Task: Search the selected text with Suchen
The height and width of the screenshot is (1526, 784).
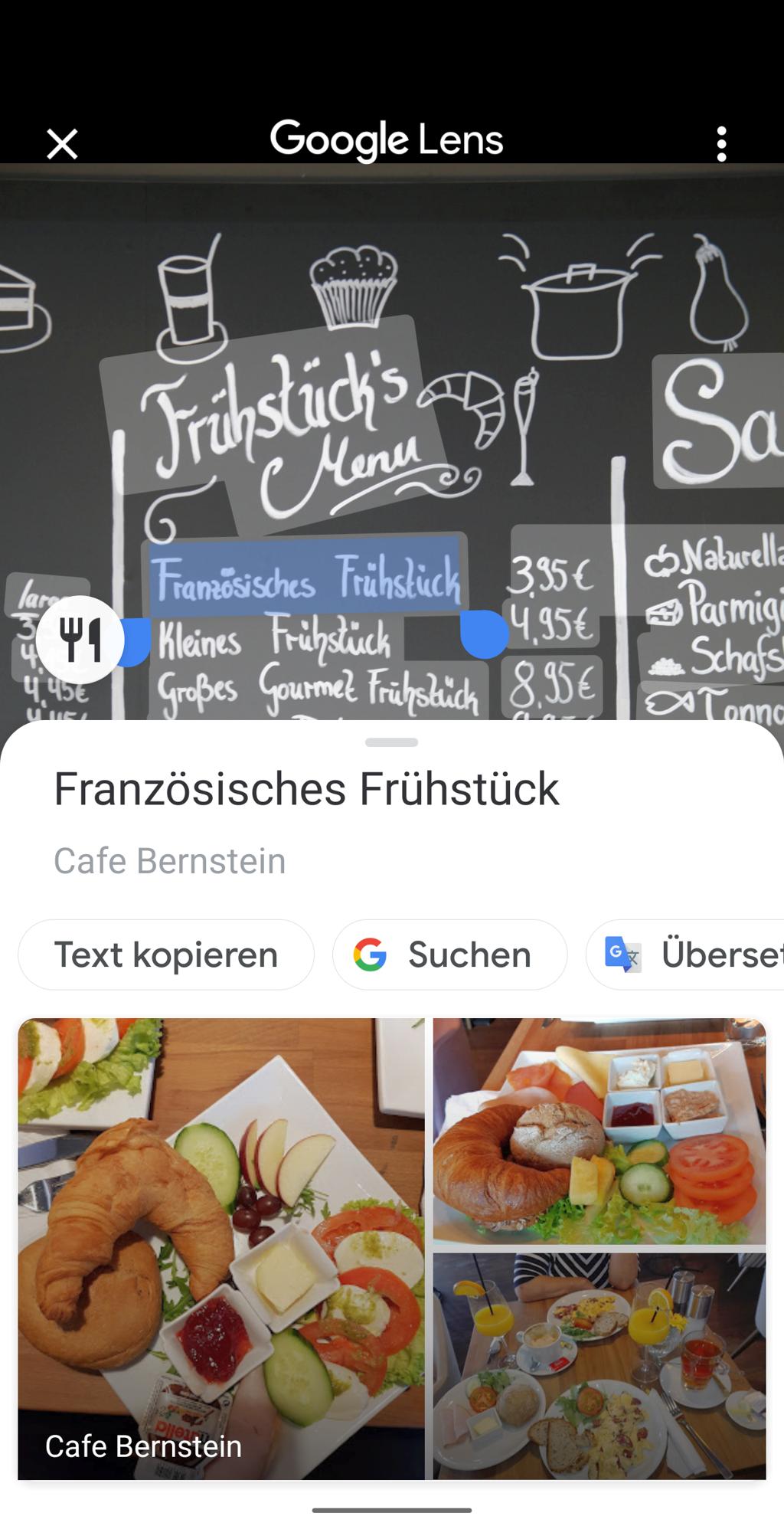Action: pos(449,955)
